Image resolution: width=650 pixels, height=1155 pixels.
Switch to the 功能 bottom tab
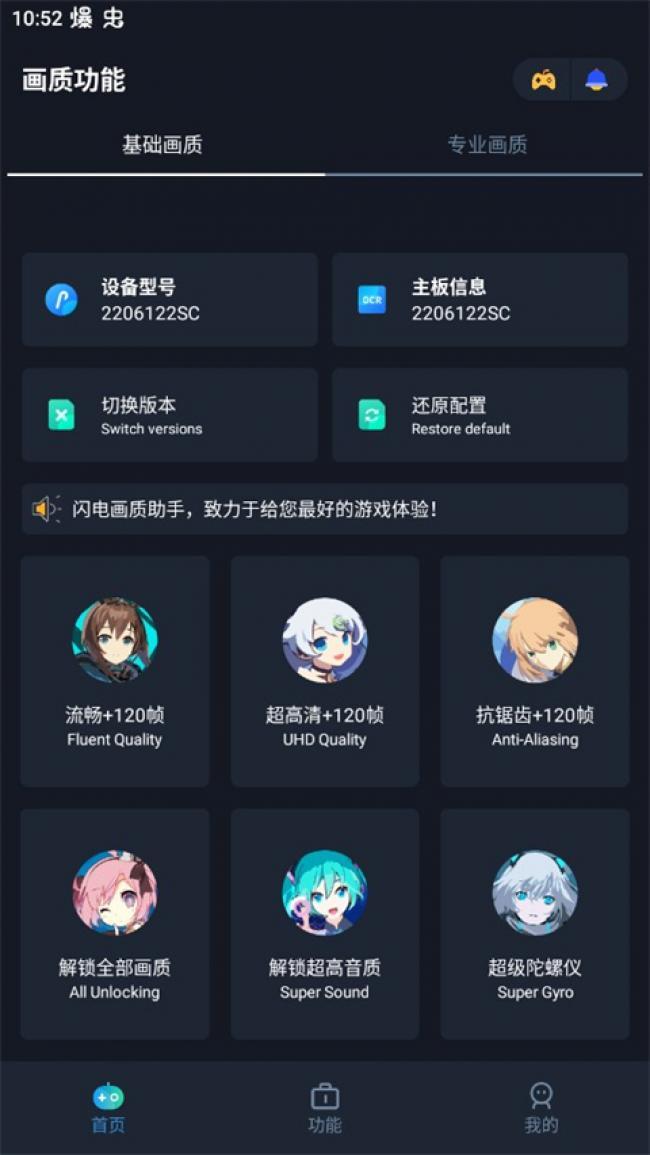point(325,1108)
